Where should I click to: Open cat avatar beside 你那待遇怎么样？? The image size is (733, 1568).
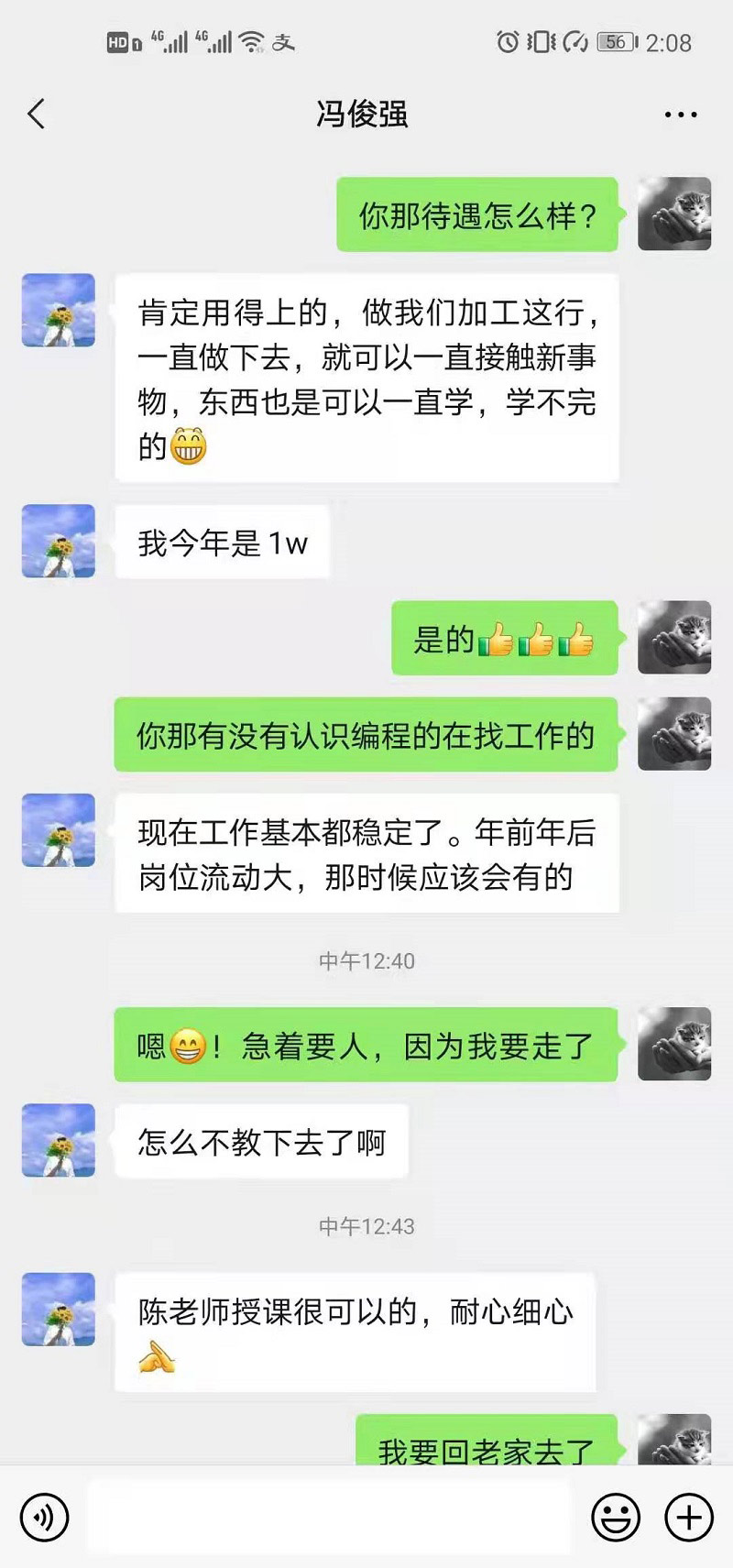tap(674, 214)
